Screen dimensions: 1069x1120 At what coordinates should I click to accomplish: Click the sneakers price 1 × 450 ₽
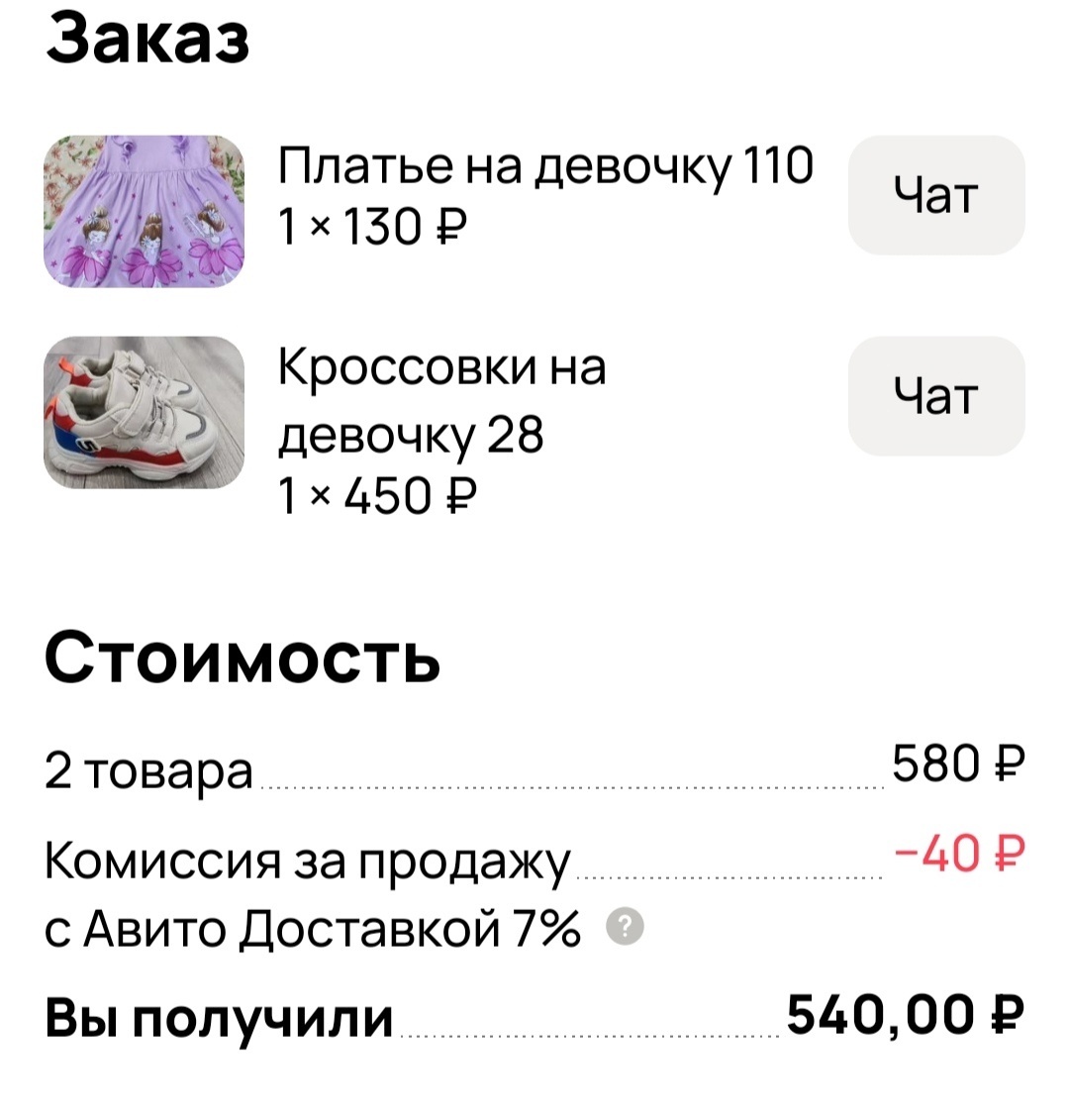(x=376, y=492)
